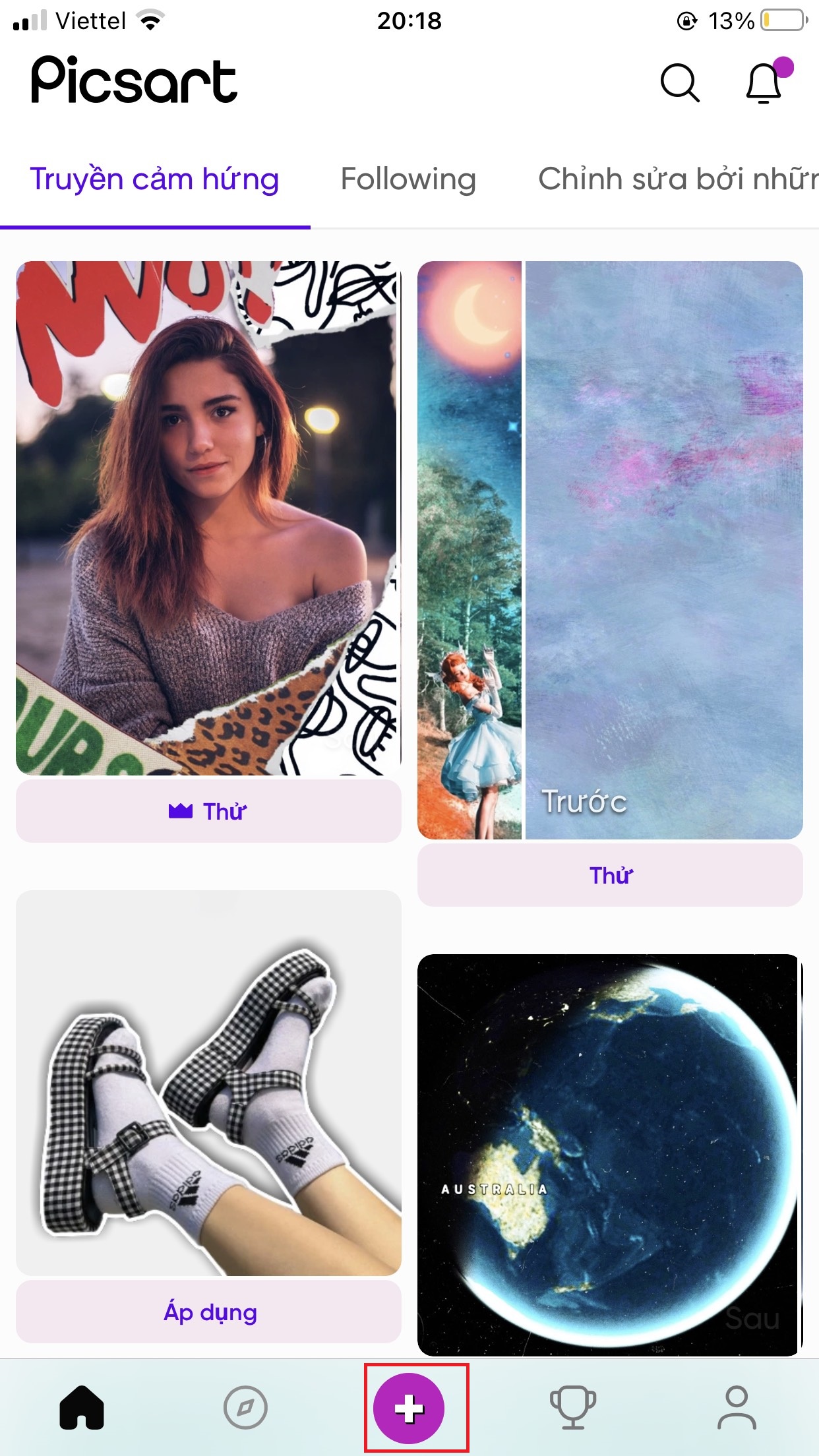Switch to the Following tab

408,179
